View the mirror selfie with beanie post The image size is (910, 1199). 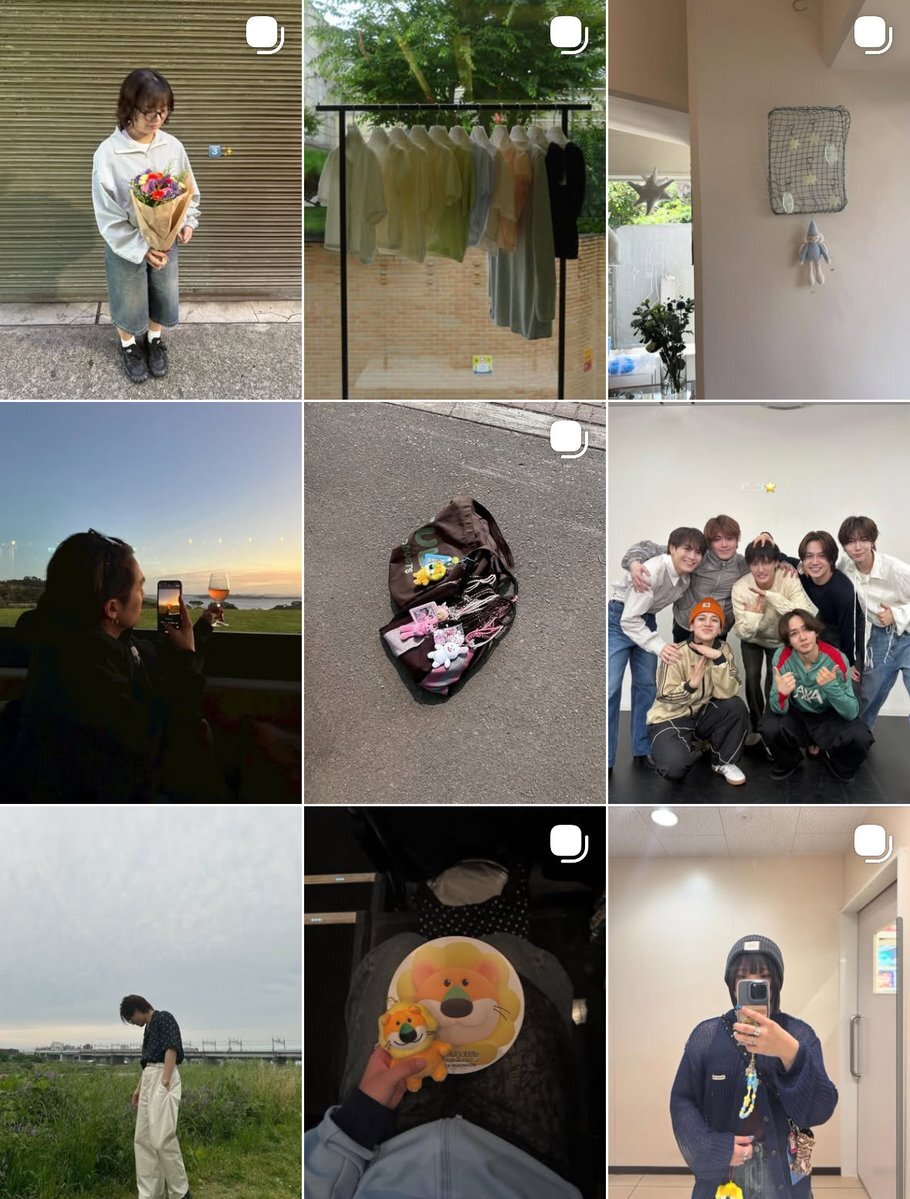tap(759, 1002)
